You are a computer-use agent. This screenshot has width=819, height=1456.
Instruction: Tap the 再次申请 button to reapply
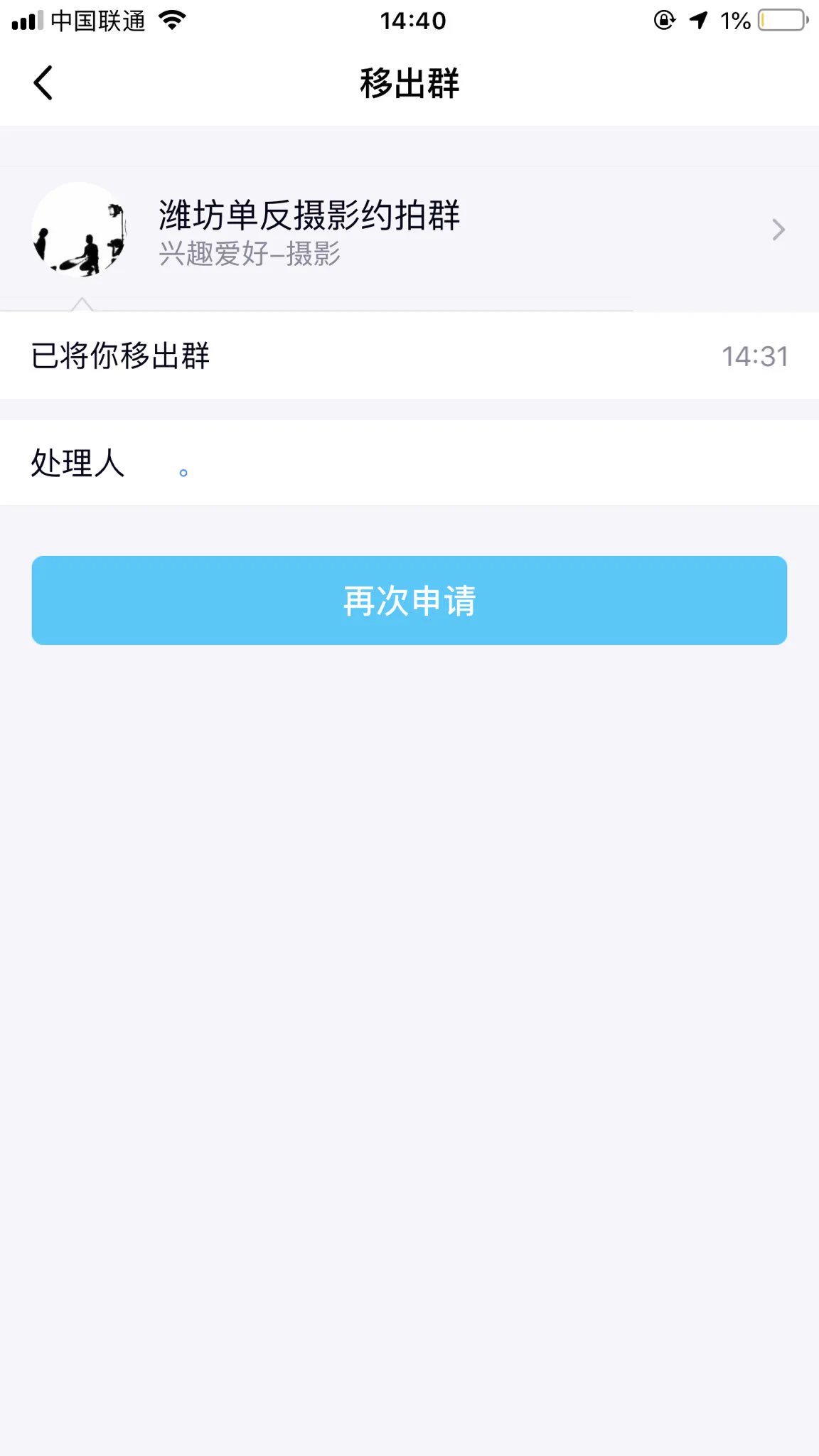click(x=409, y=601)
